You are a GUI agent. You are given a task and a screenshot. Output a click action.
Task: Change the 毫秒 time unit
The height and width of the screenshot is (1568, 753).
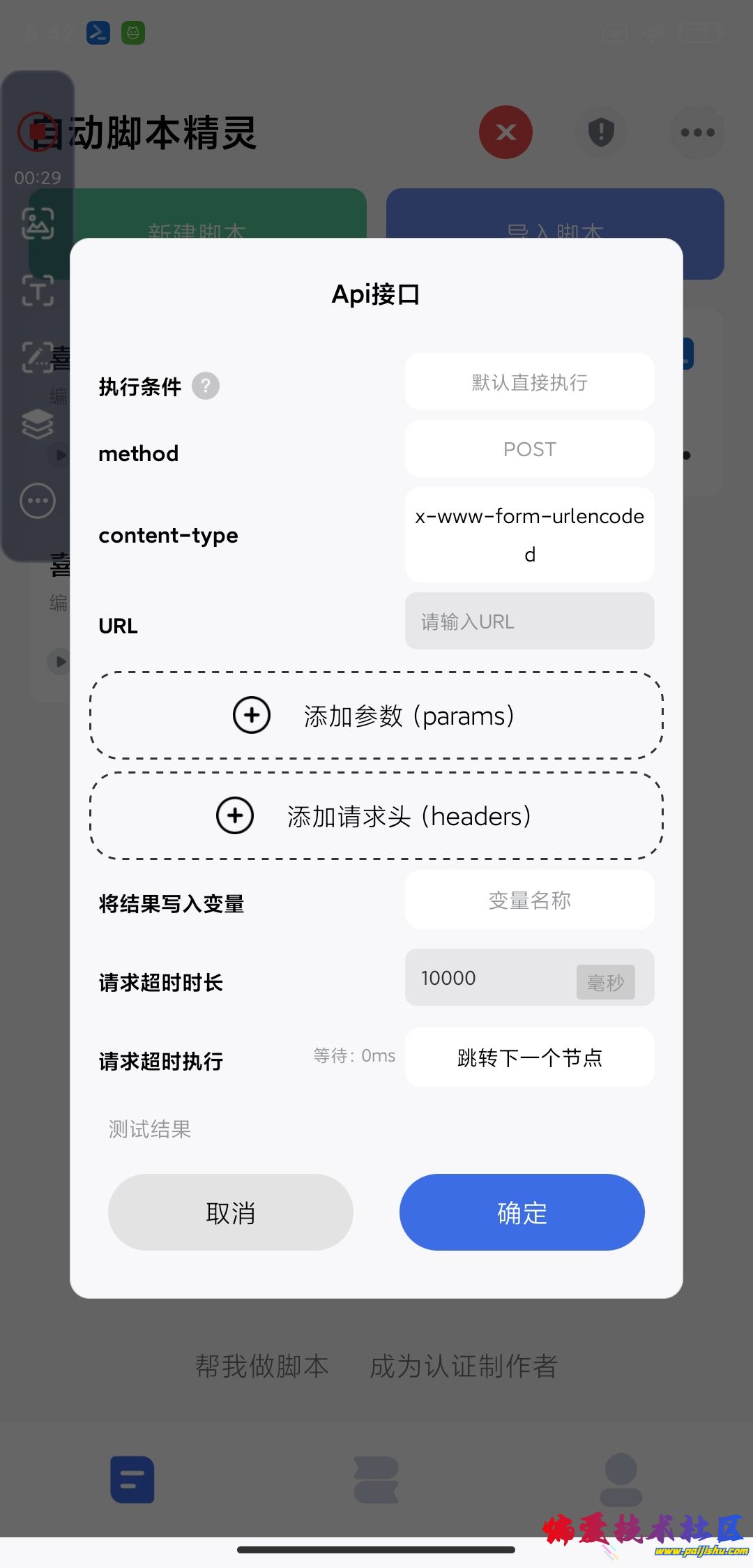605,983
